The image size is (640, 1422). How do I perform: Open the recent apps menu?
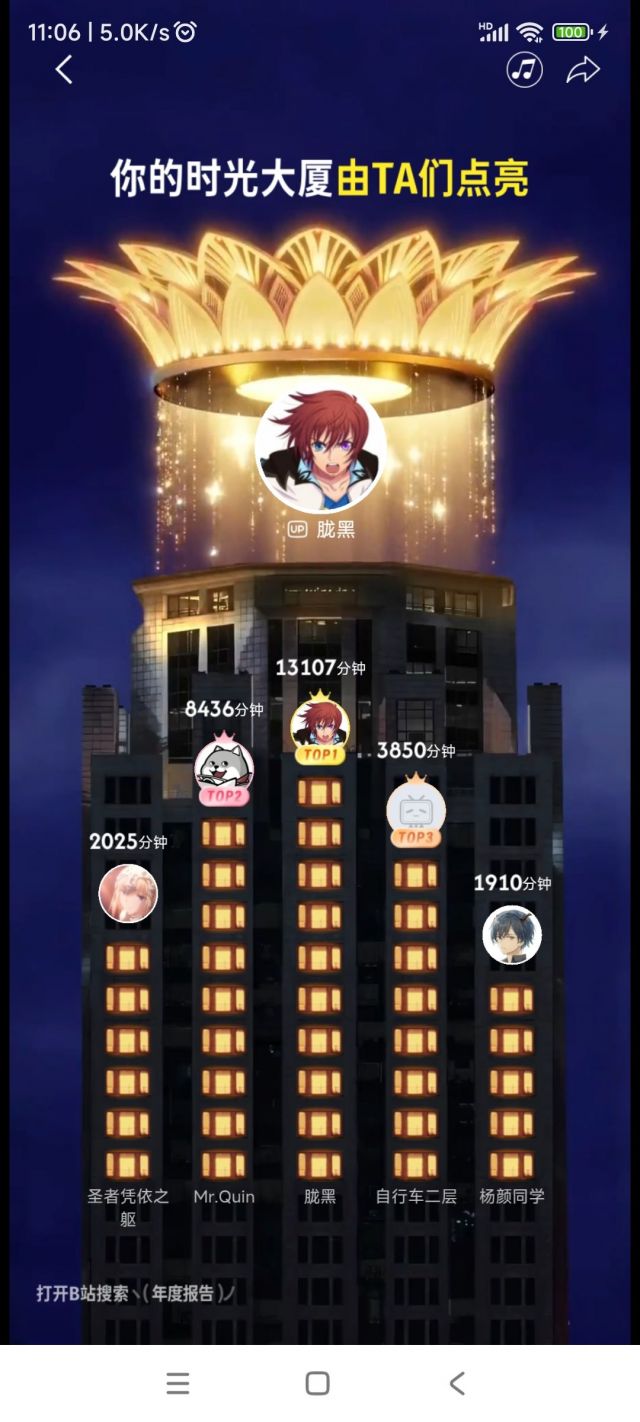point(178,1383)
